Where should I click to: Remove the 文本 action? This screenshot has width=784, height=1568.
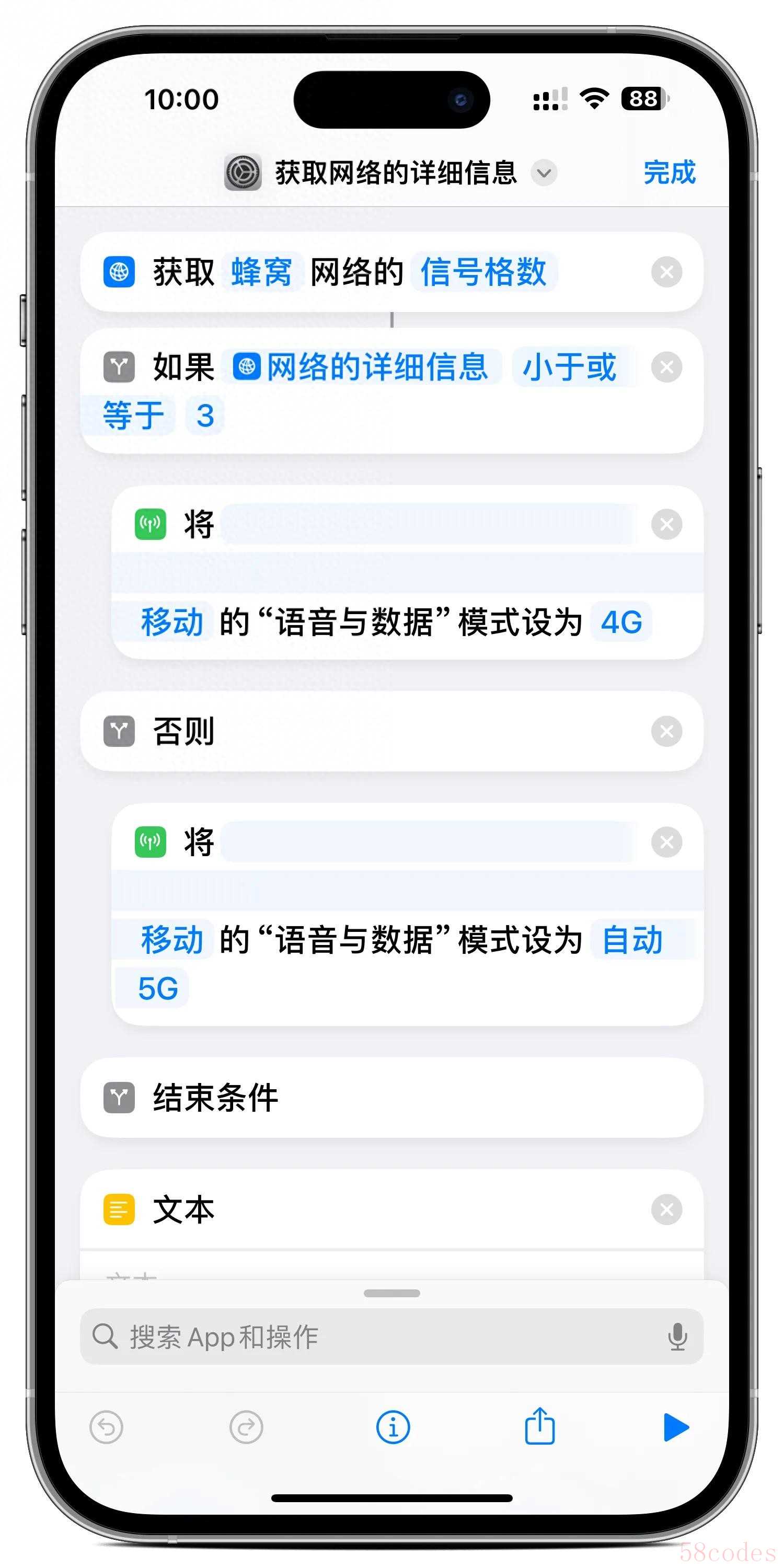click(666, 1209)
